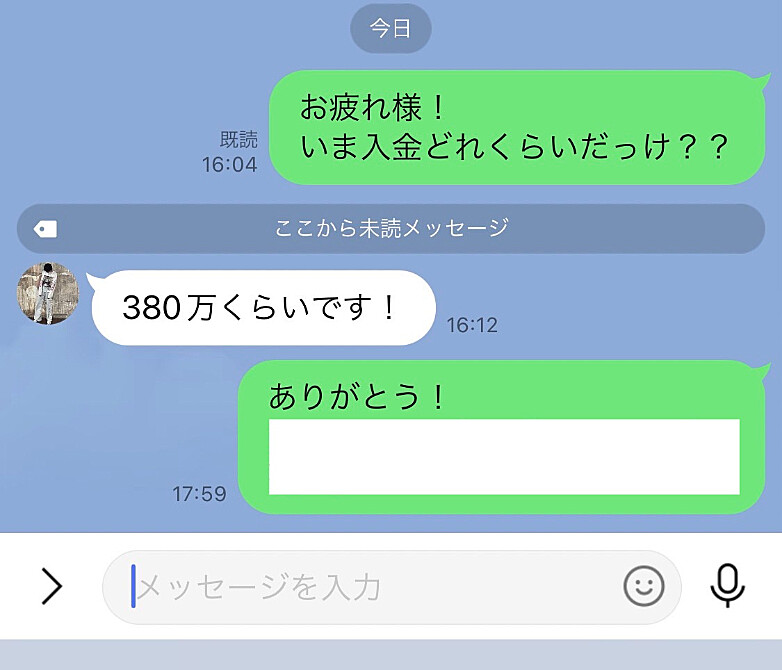Image resolution: width=782 pixels, height=670 pixels.
Task: Expand the attachment options chevron
Action: (51, 587)
